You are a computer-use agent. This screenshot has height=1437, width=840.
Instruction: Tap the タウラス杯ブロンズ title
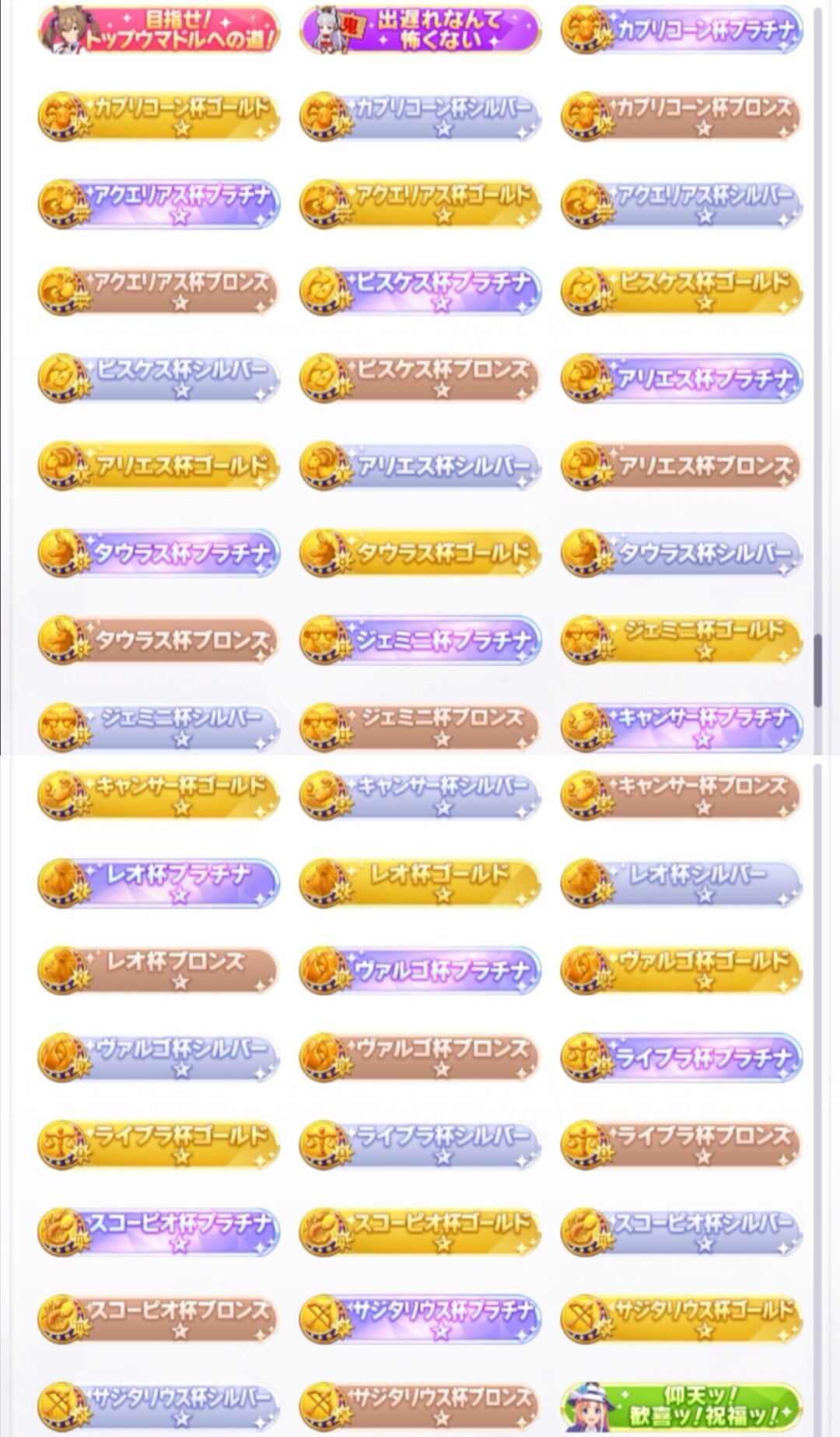click(159, 640)
